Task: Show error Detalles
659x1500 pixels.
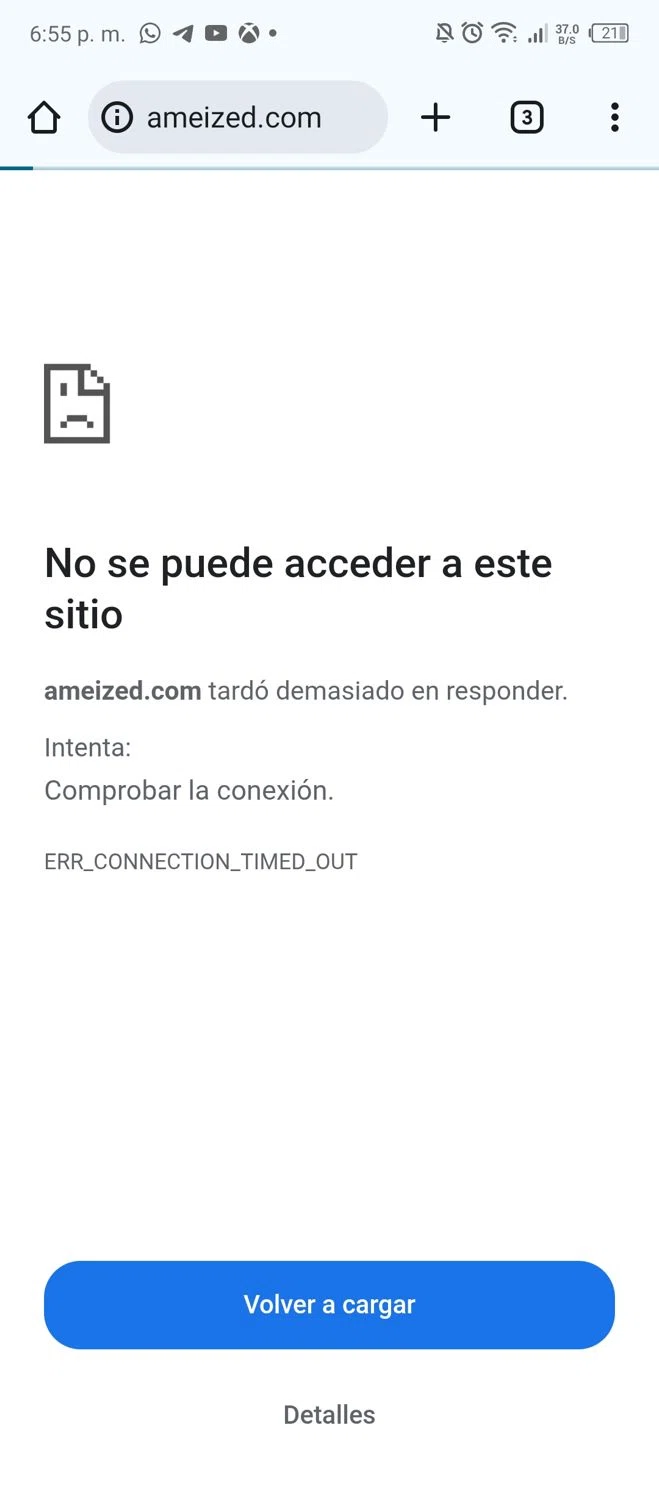Action: (329, 1415)
